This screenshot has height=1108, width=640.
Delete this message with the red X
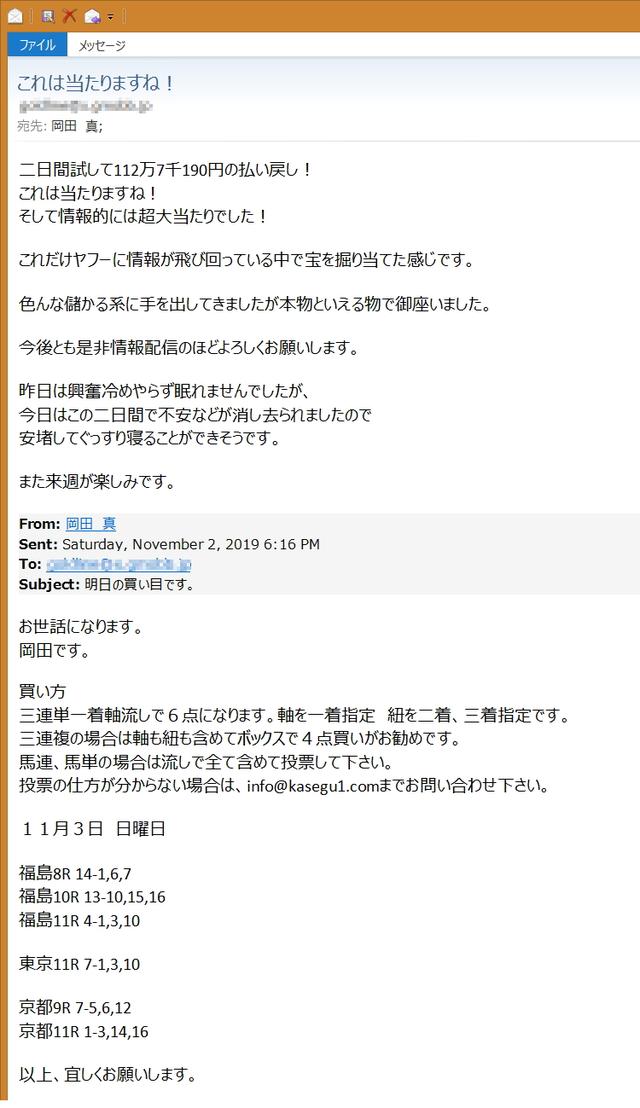click(x=69, y=15)
